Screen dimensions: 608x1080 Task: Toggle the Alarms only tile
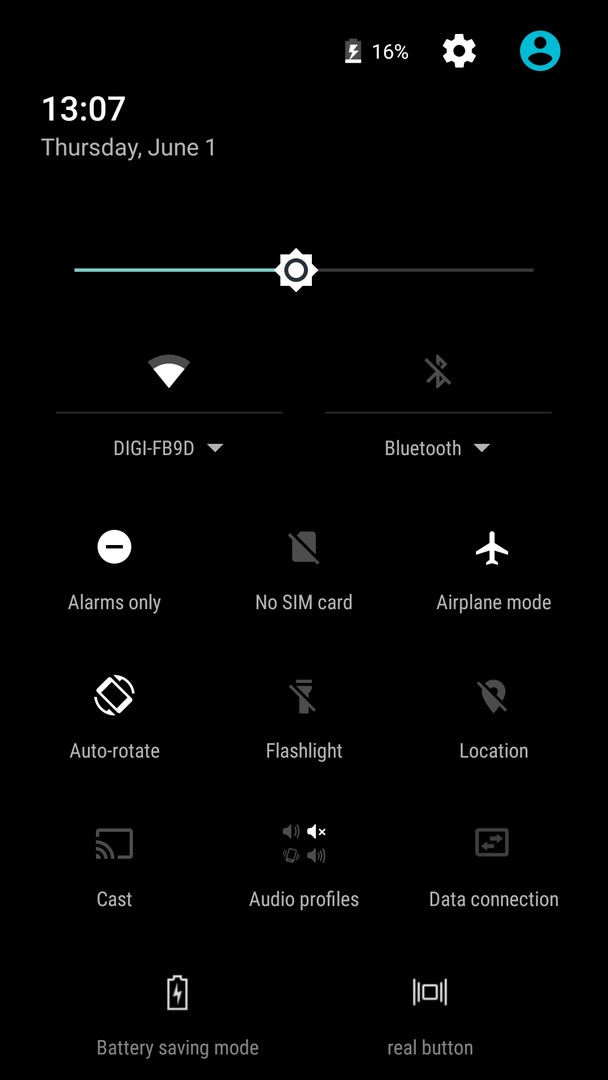(x=114, y=572)
